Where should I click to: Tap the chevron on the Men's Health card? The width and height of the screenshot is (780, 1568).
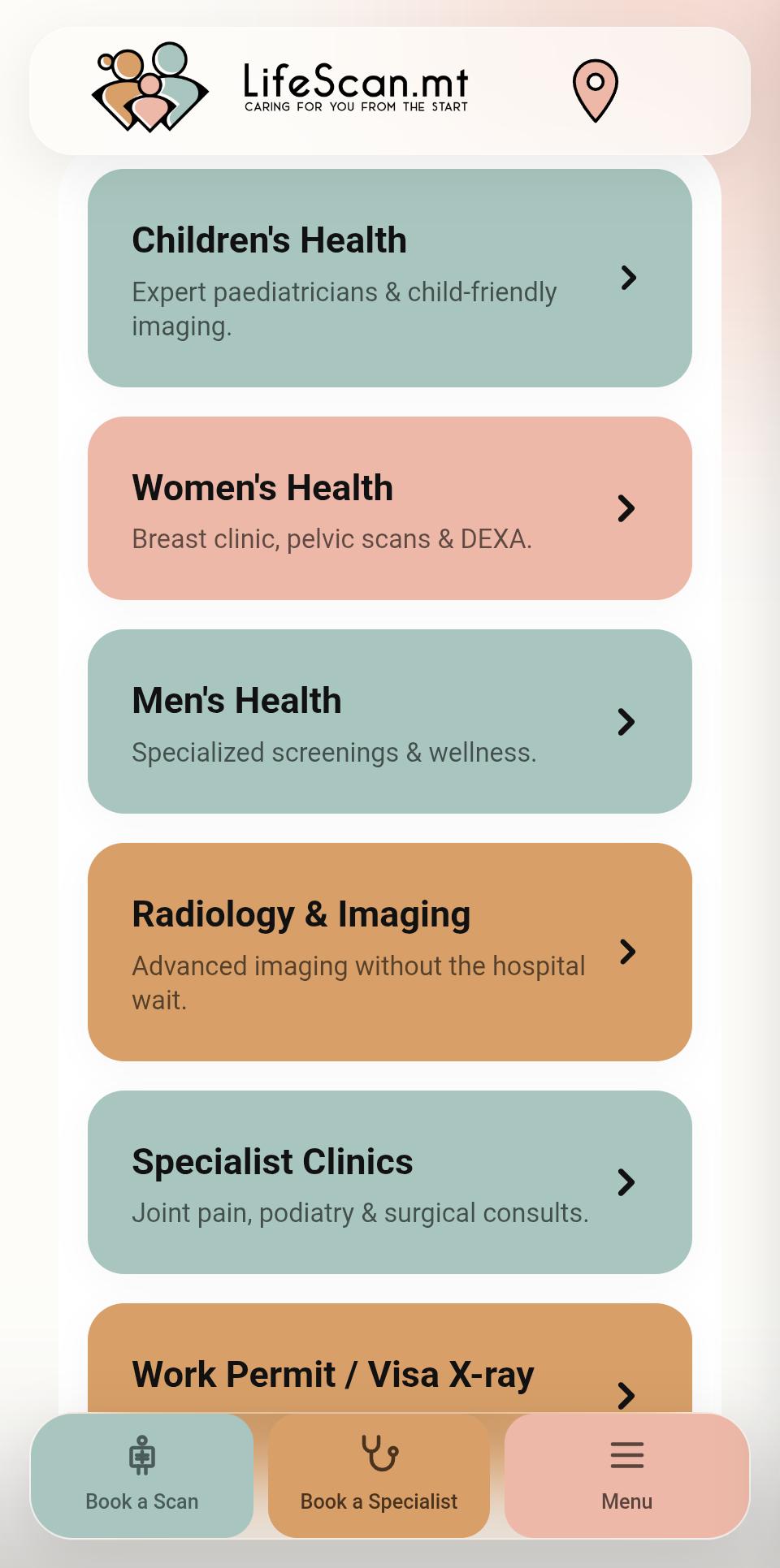point(626,722)
